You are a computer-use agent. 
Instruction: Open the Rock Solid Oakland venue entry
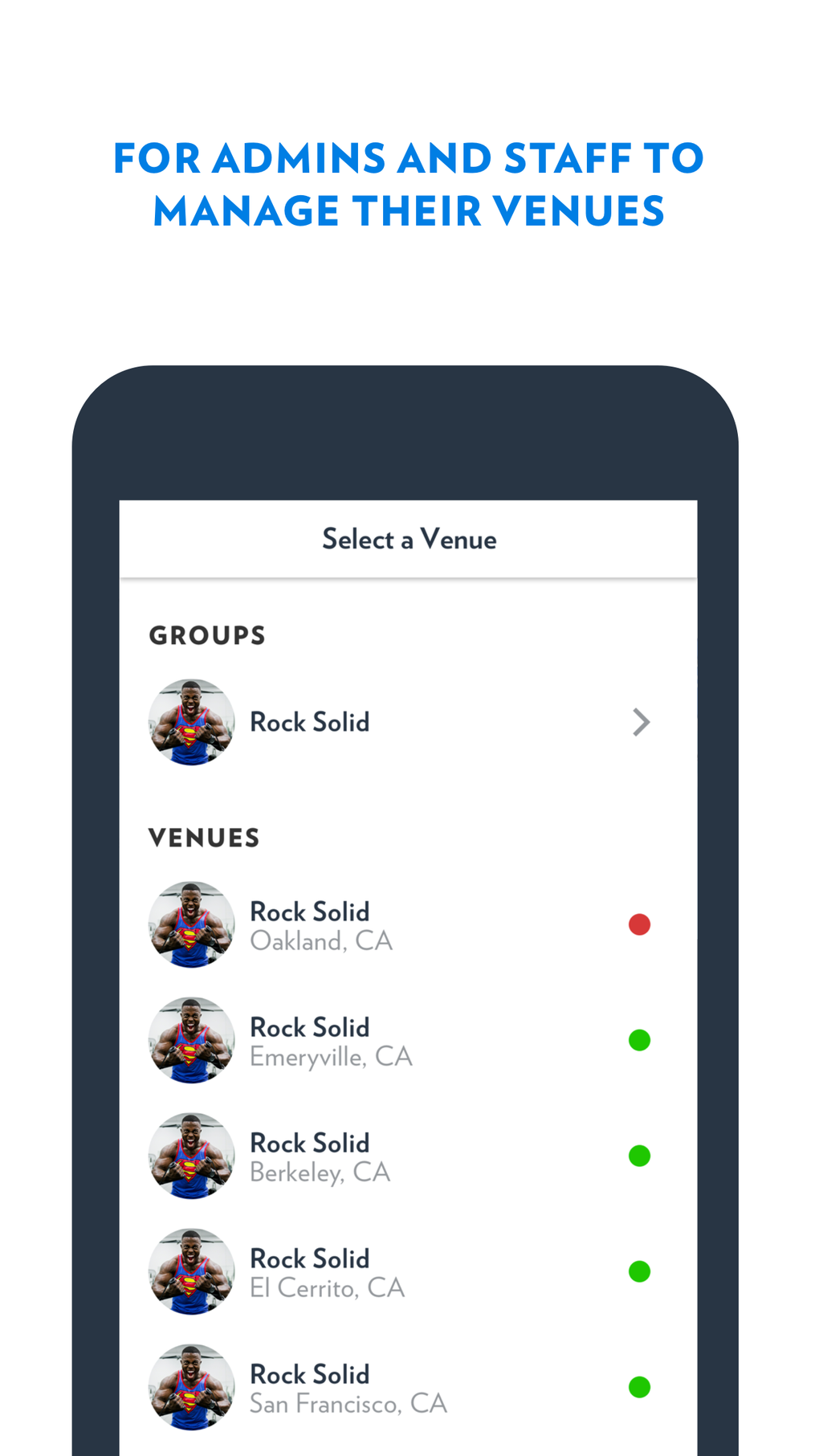pos(361,924)
